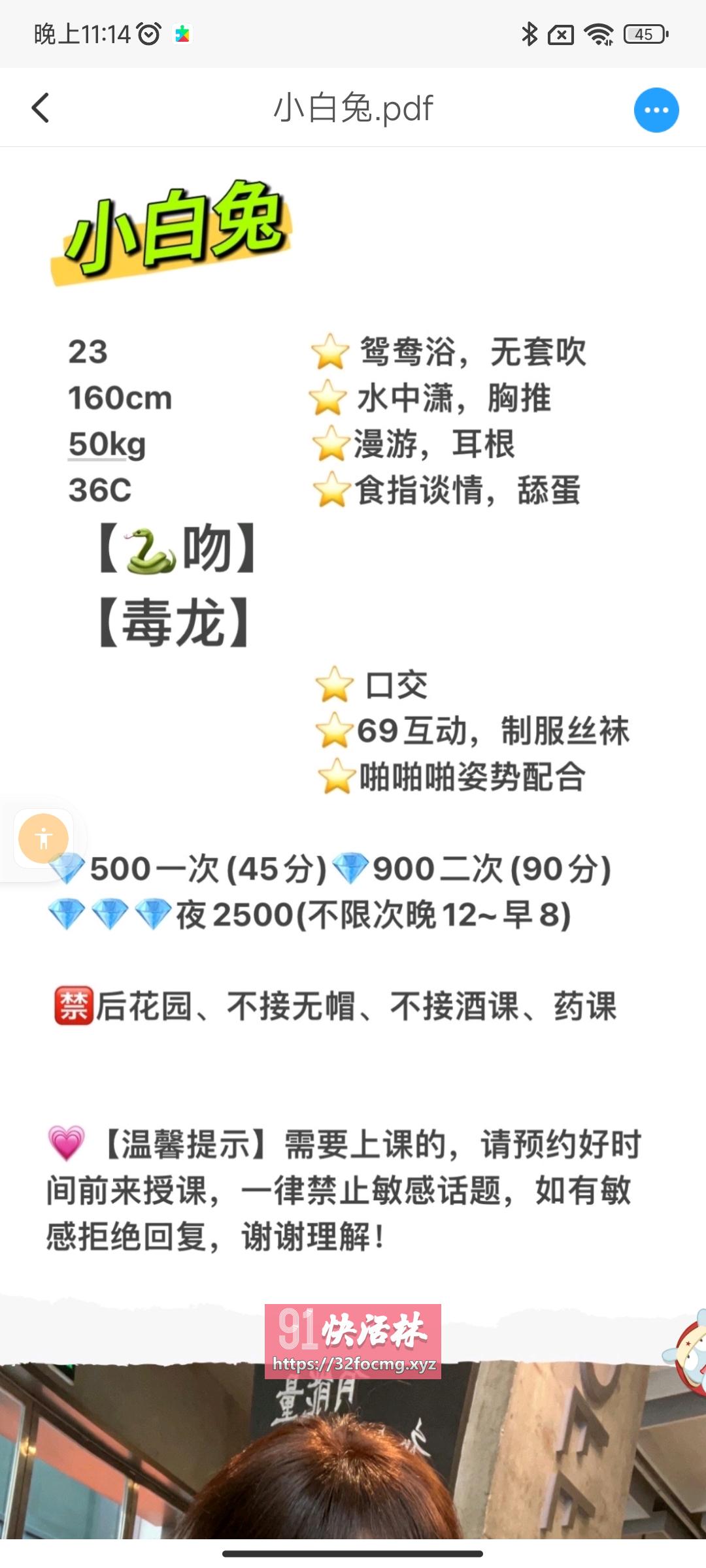706x1568 pixels.
Task: Go back from the PDF viewer
Action: point(41,108)
